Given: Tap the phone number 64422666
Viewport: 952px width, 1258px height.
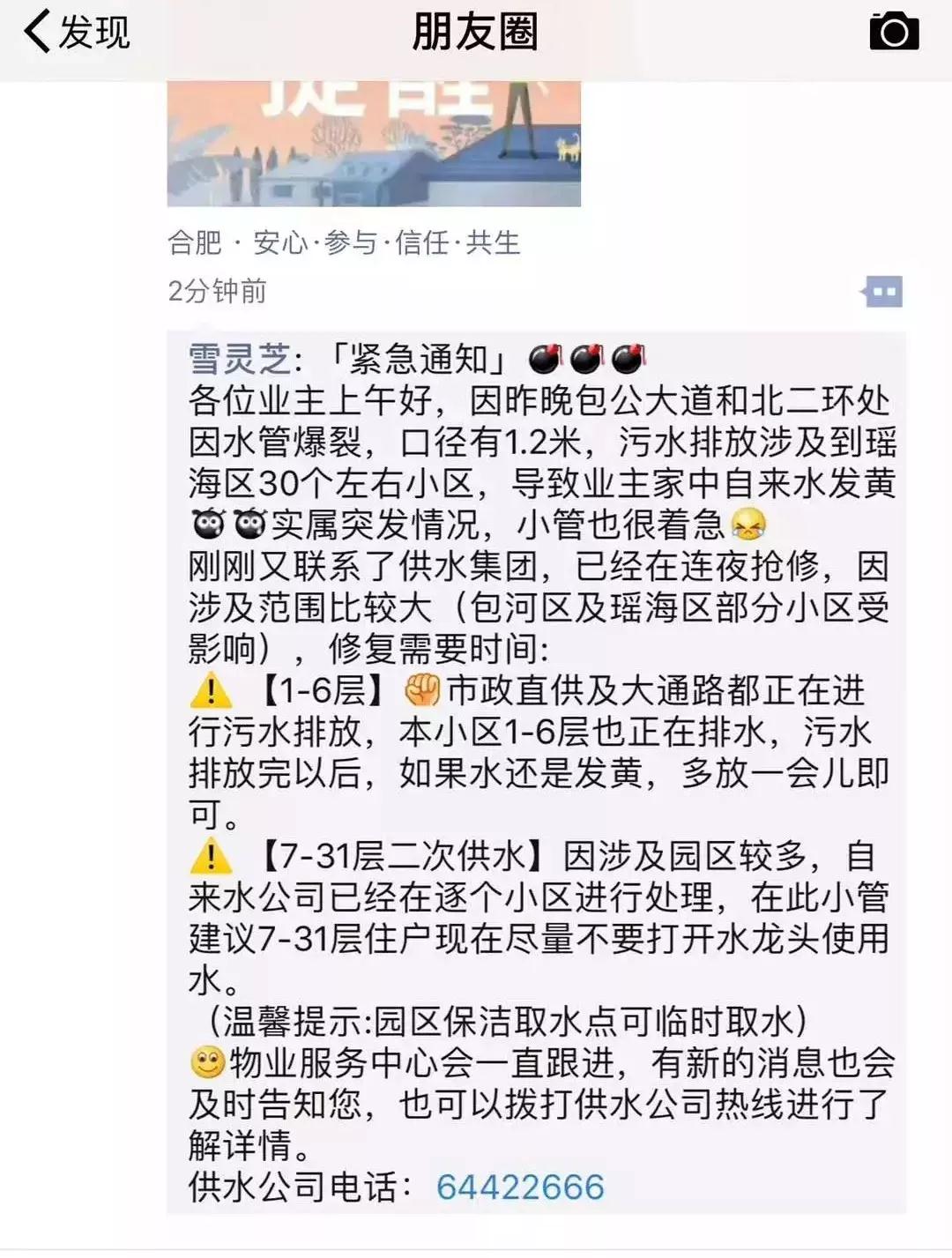Looking at the screenshot, I should click(x=520, y=1187).
